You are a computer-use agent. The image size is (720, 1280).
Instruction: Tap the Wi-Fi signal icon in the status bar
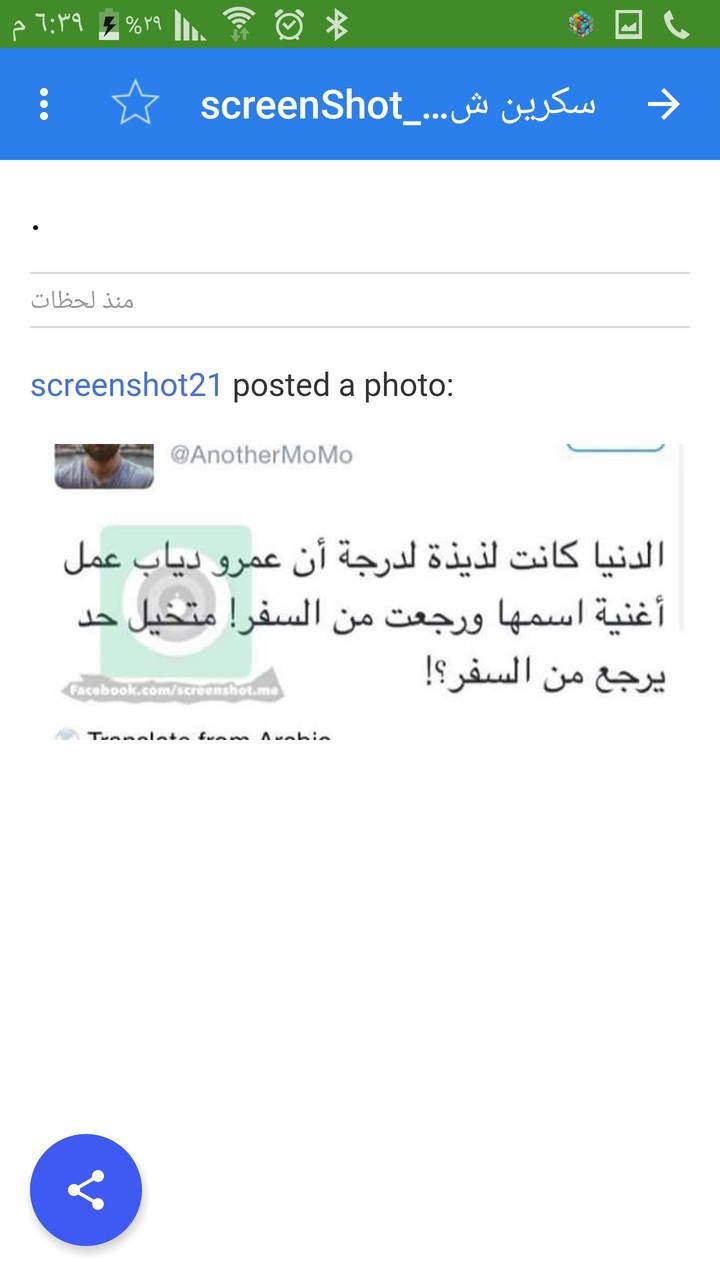coord(240,25)
